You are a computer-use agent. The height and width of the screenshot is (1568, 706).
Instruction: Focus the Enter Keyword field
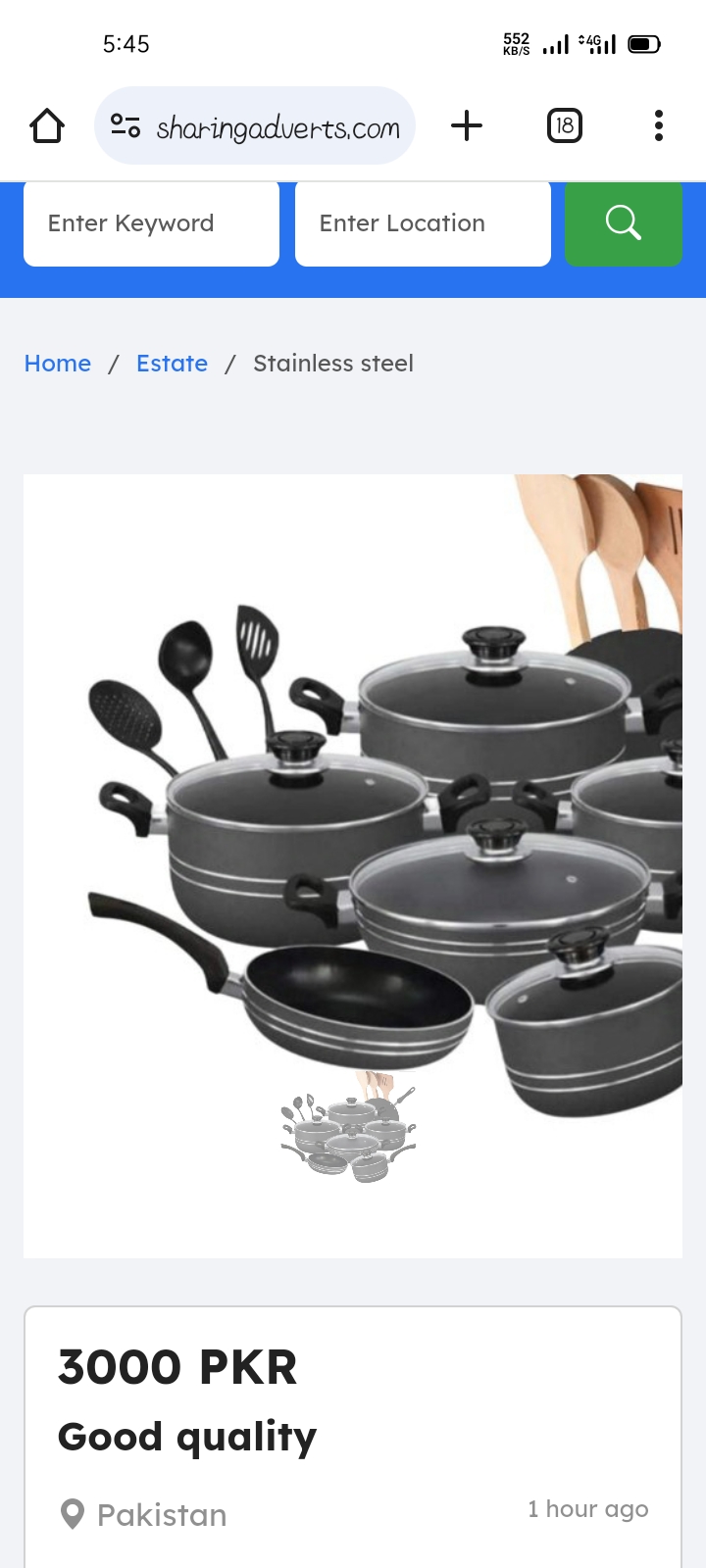tap(151, 223)
